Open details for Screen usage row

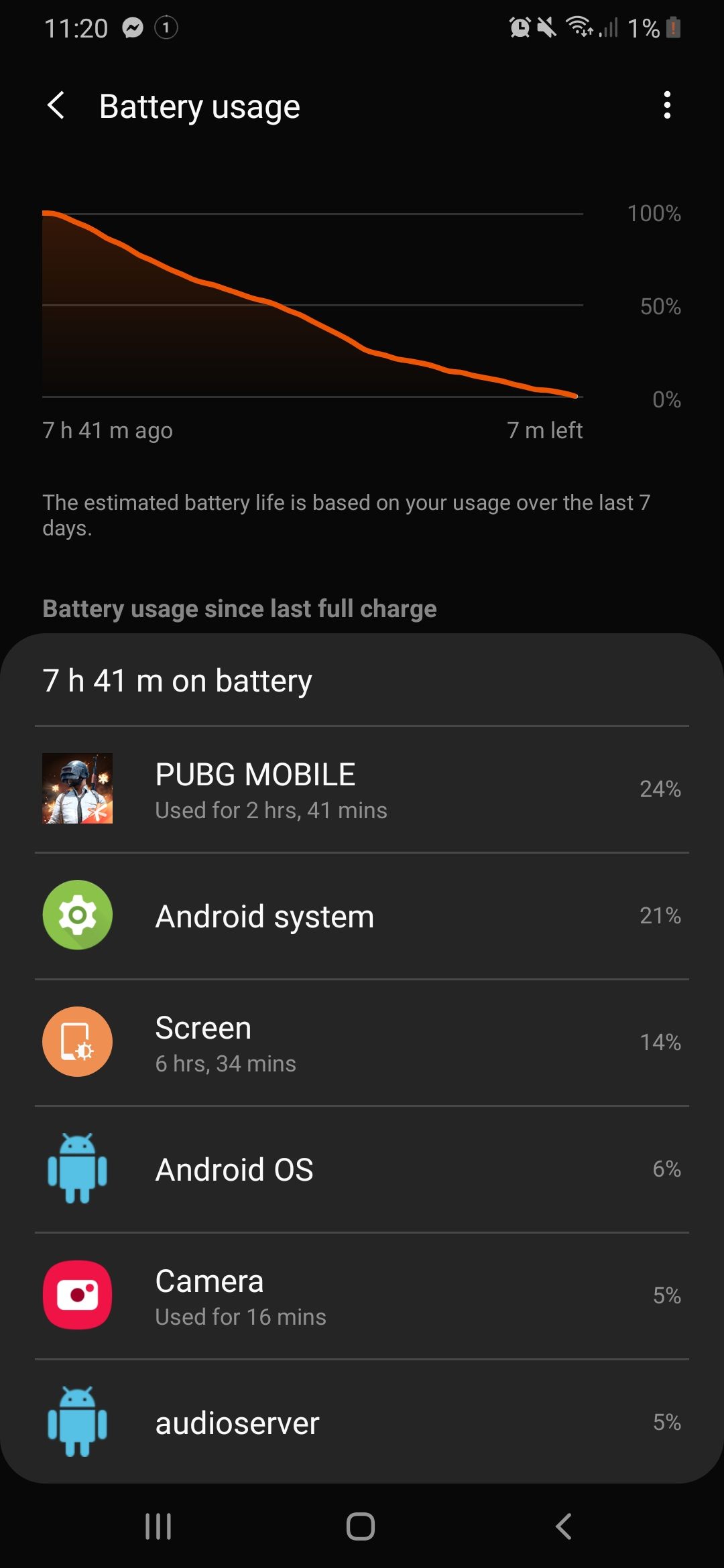[362, 1042]
